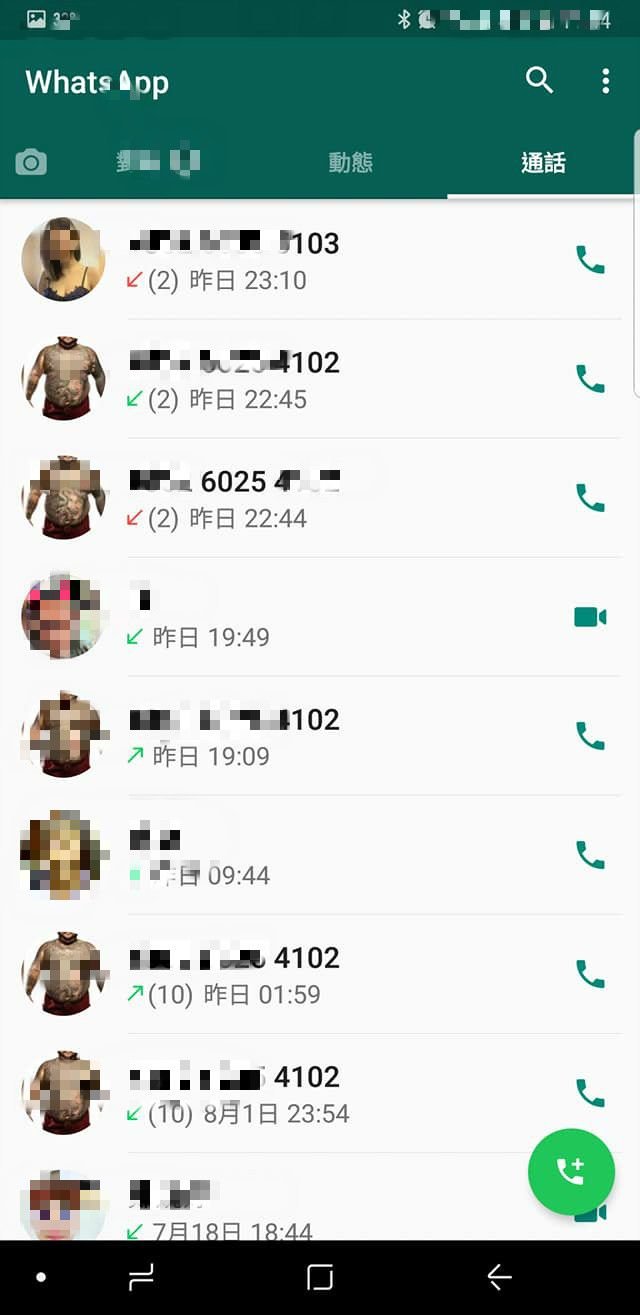This screenshot has height=1315, width=640.
Task: Switch to the 動態 tab
Action: tap(350, 162)
